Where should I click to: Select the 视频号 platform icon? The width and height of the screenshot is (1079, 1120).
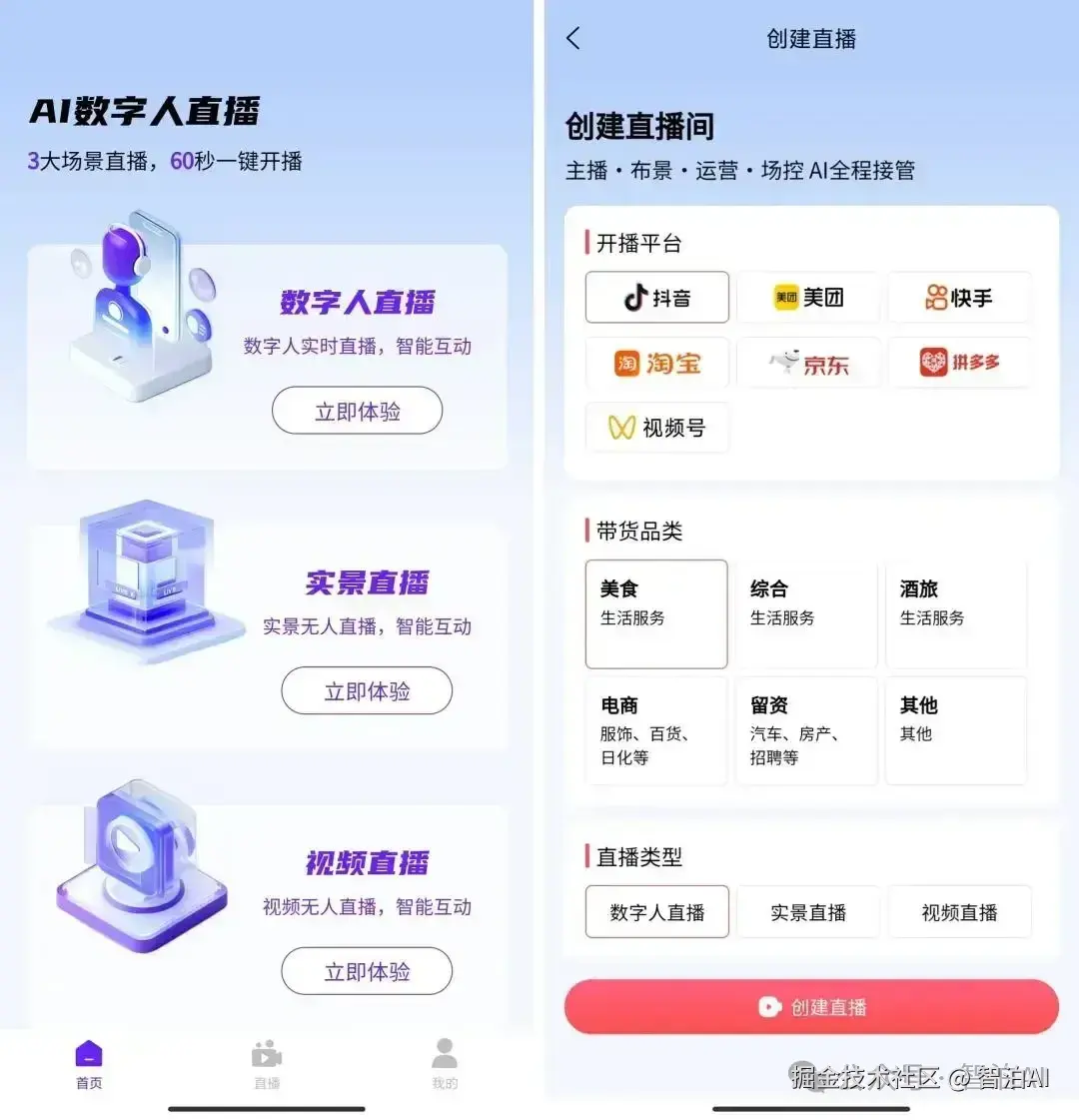click(656, 428)
